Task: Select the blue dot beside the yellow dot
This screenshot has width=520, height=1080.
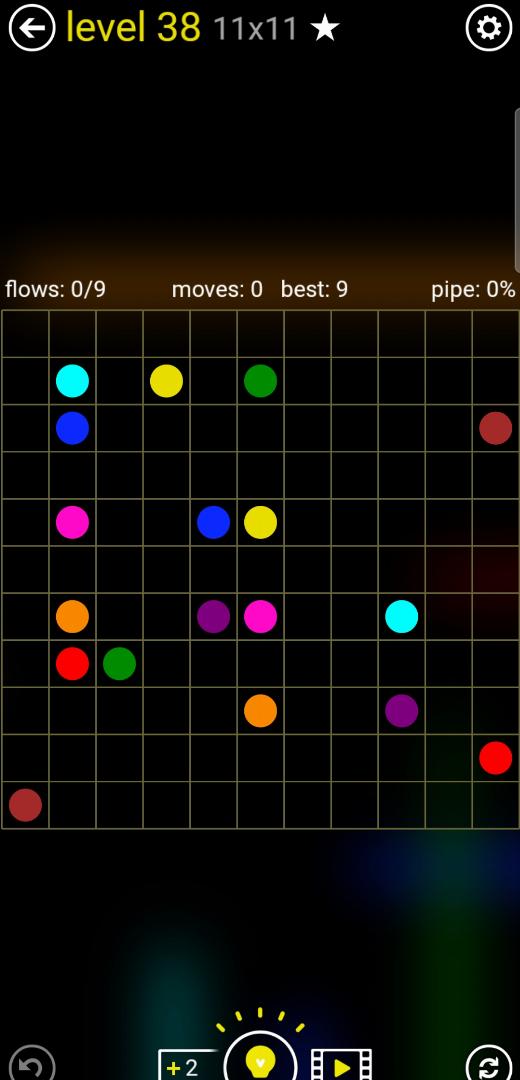Action: 214,522
